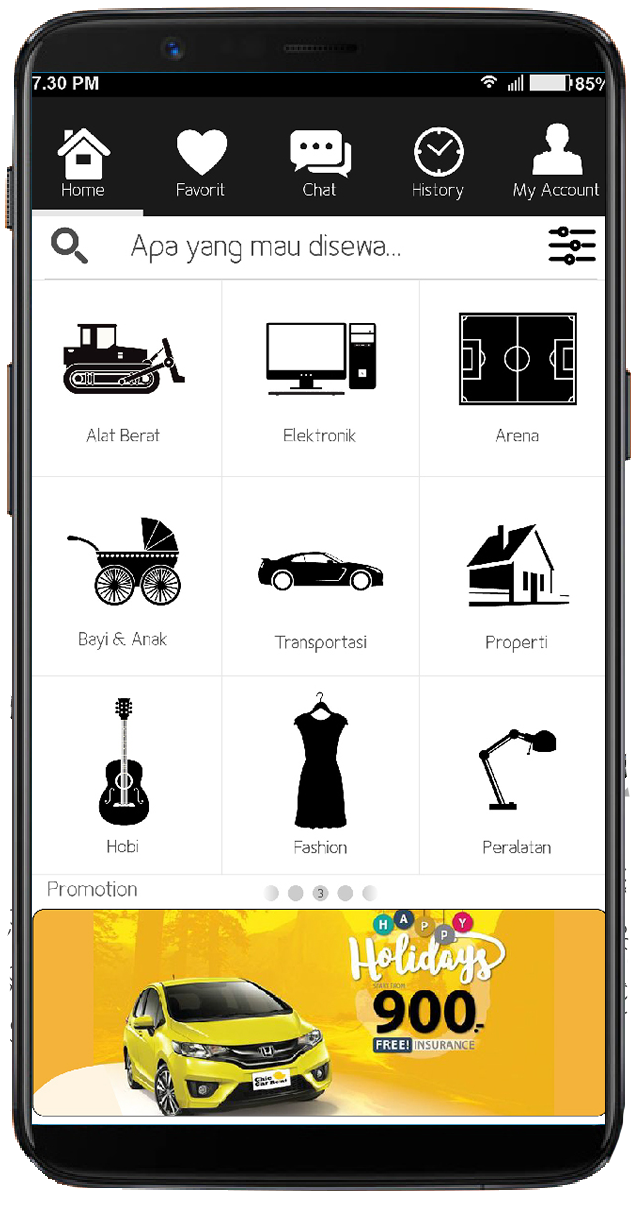Open the filter sliders icon
The height and width of the screenshot is (1206, 636).
tap(572, 246)
